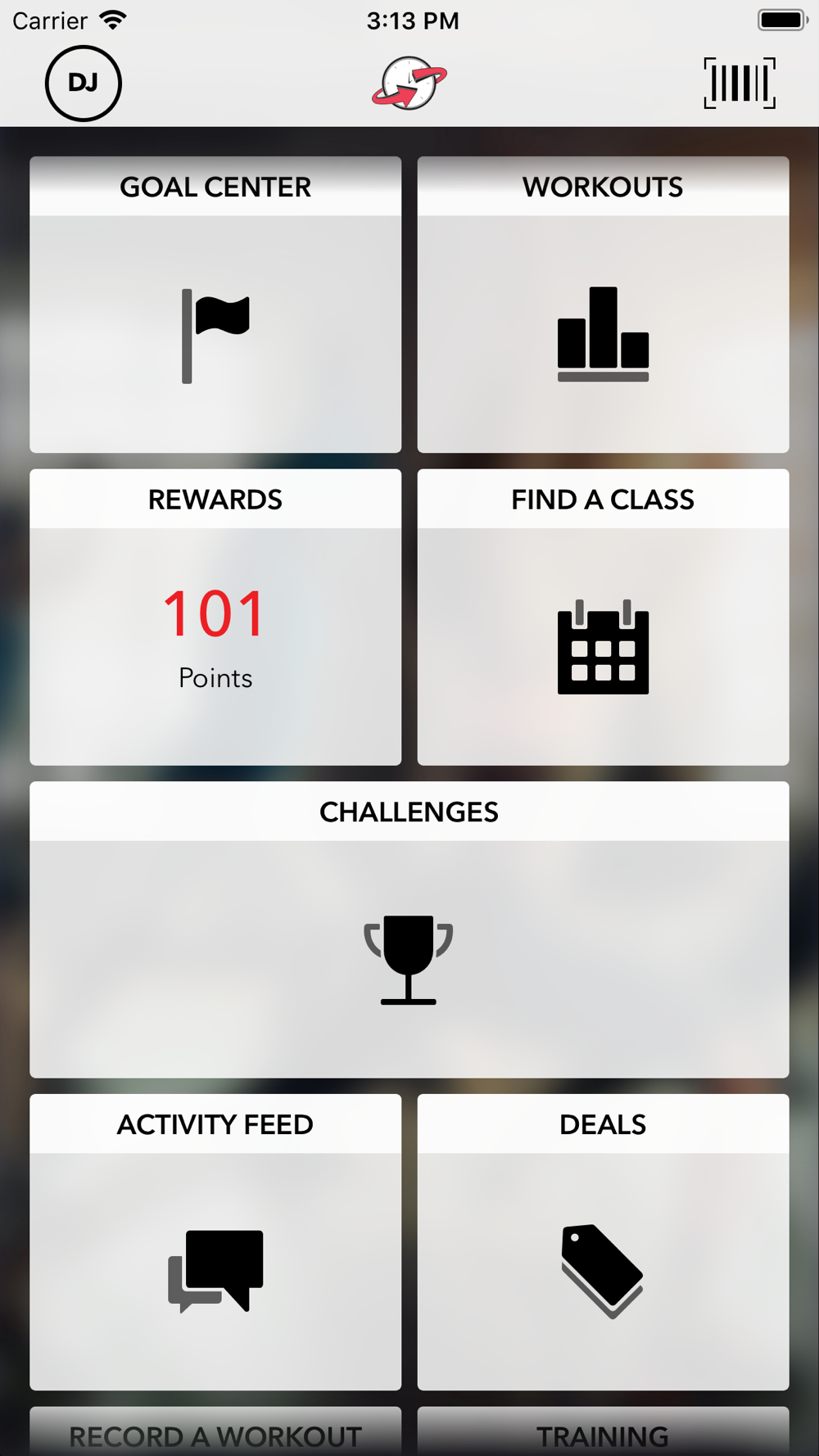Select Record a Workout tile
819x1456 pixels.
pyautogui.click(x=215, y=1431)
